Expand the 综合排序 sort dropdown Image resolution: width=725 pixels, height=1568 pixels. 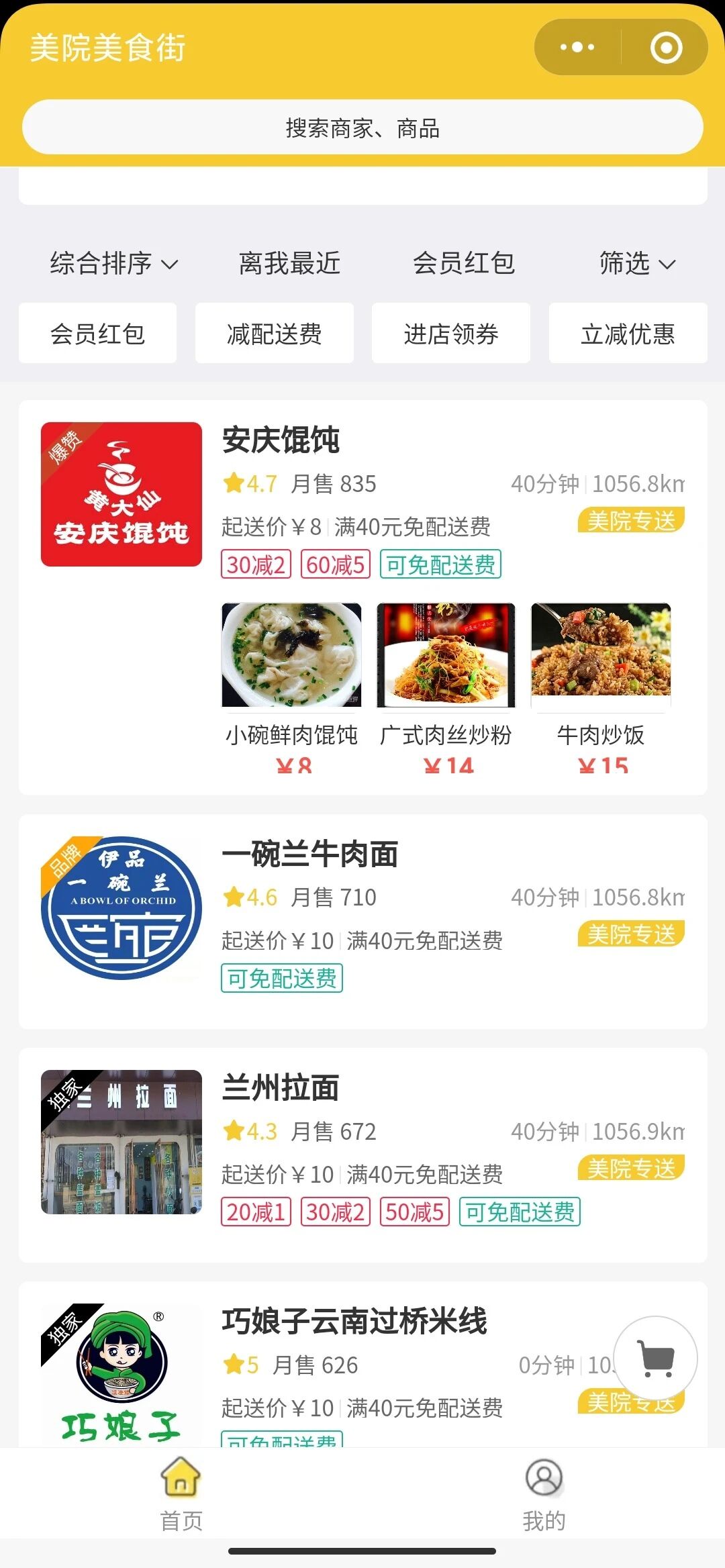(x=114, y=263)
